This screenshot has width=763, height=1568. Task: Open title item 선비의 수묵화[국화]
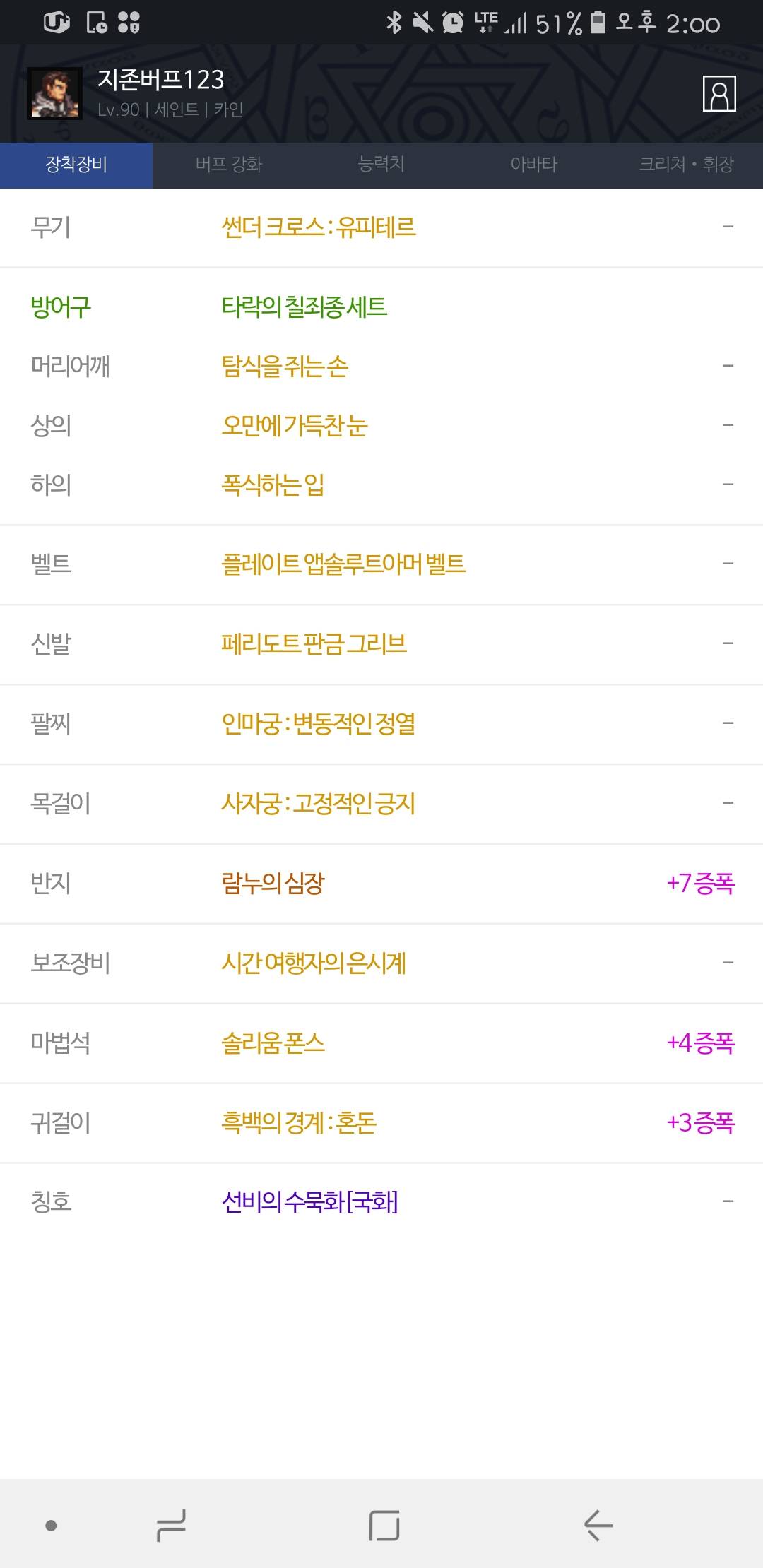click(x=381, y=1202)
